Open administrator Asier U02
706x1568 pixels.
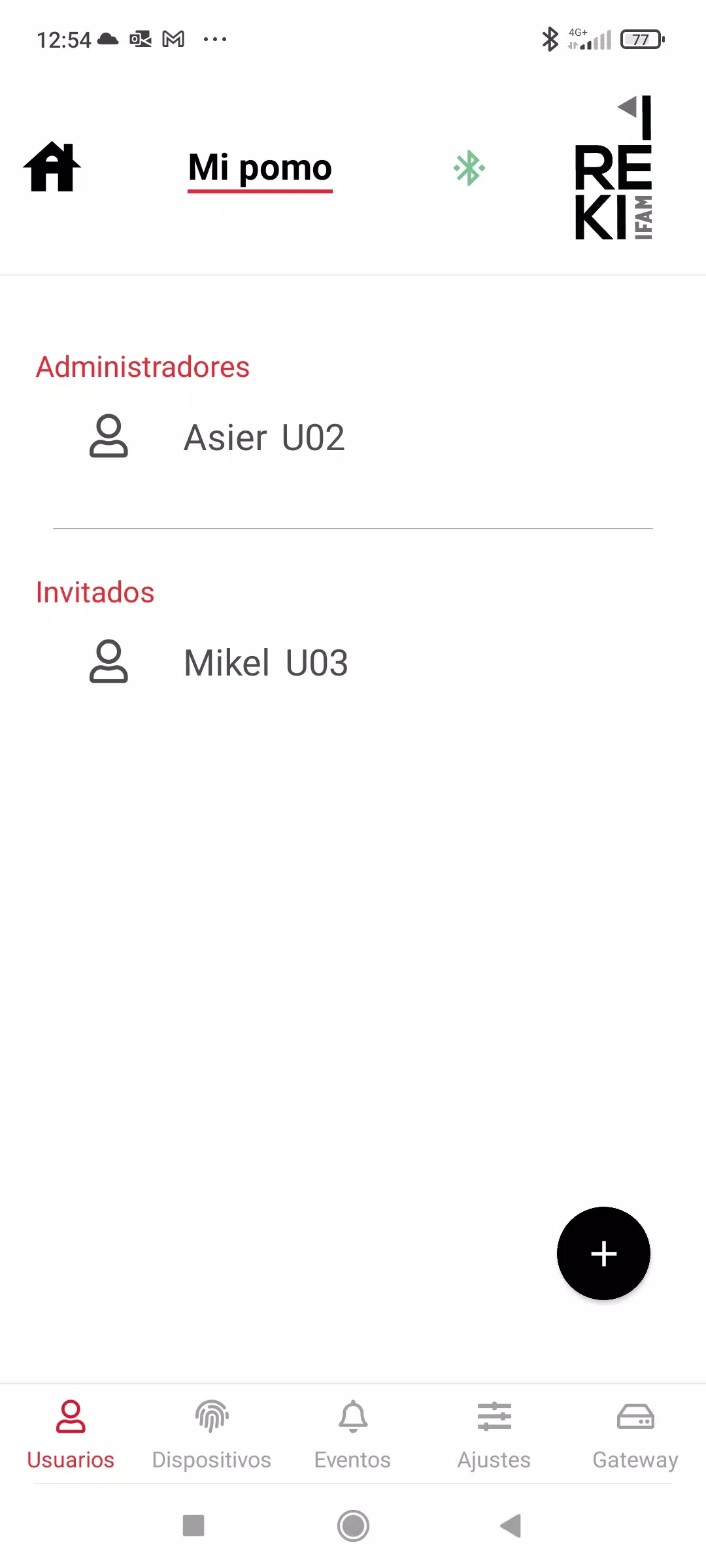[x=263, y=437]
